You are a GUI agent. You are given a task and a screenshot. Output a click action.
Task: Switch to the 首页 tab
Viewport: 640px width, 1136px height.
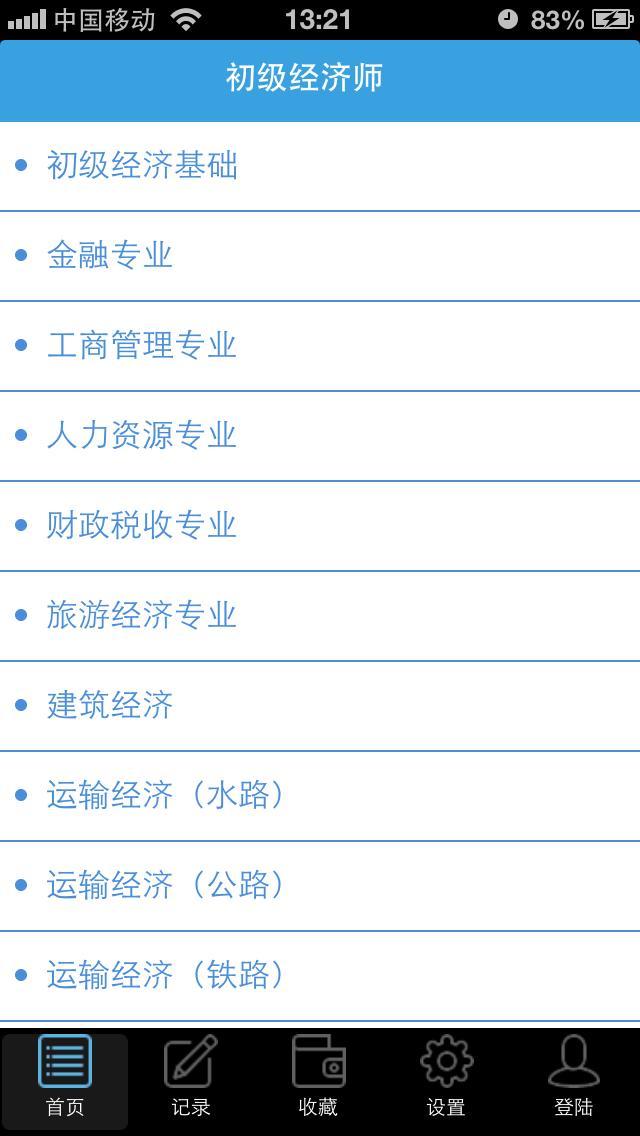click(x=65, y=1079)
